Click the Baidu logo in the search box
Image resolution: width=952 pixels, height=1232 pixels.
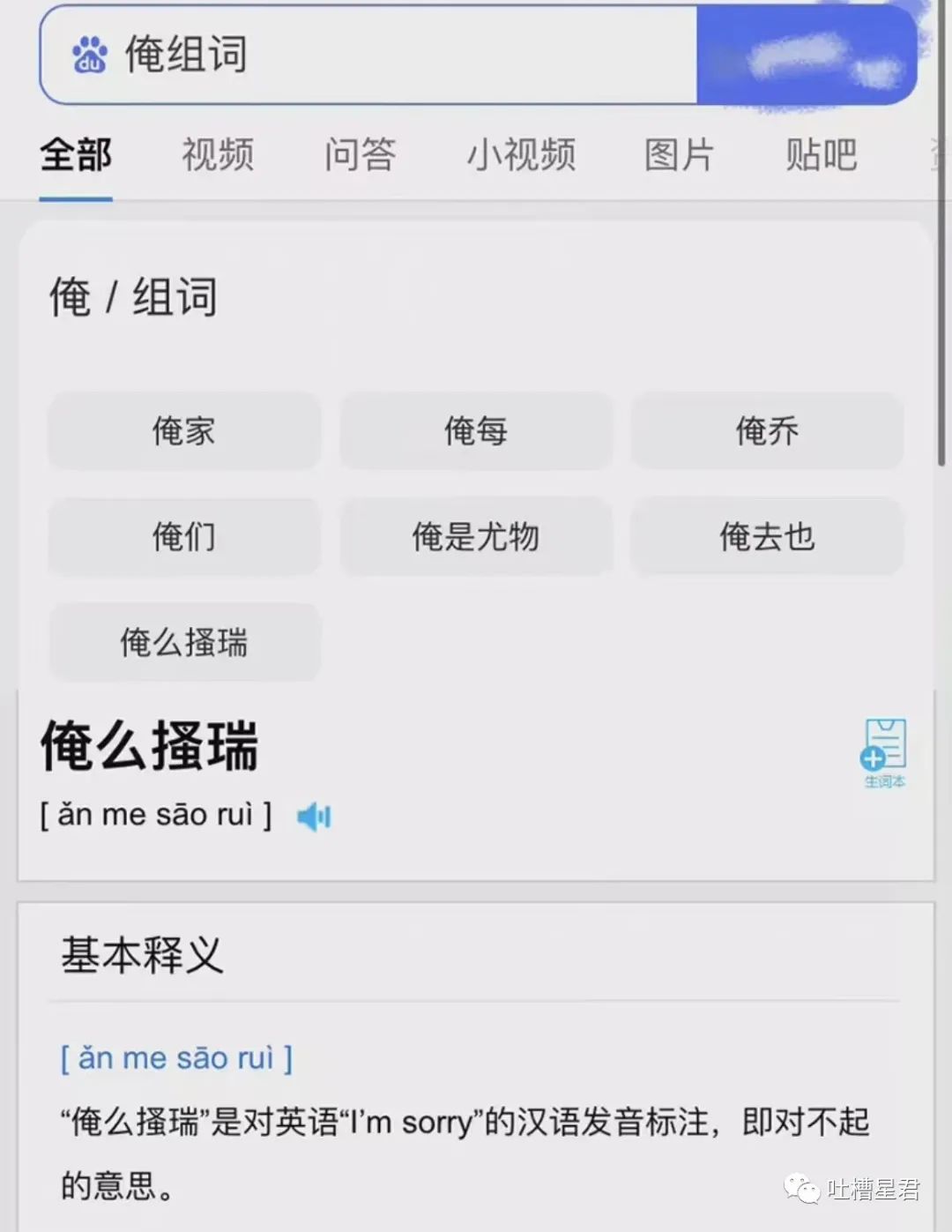[87, 55]
